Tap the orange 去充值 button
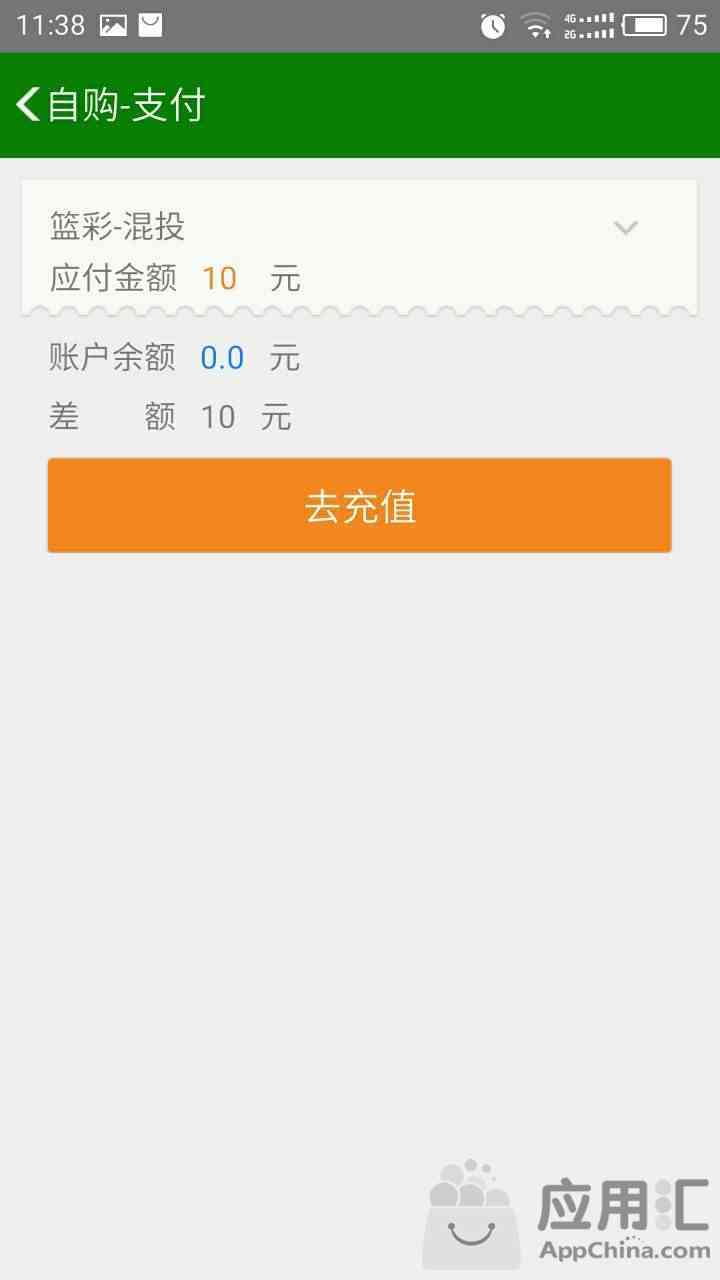 tap(359, 506)
